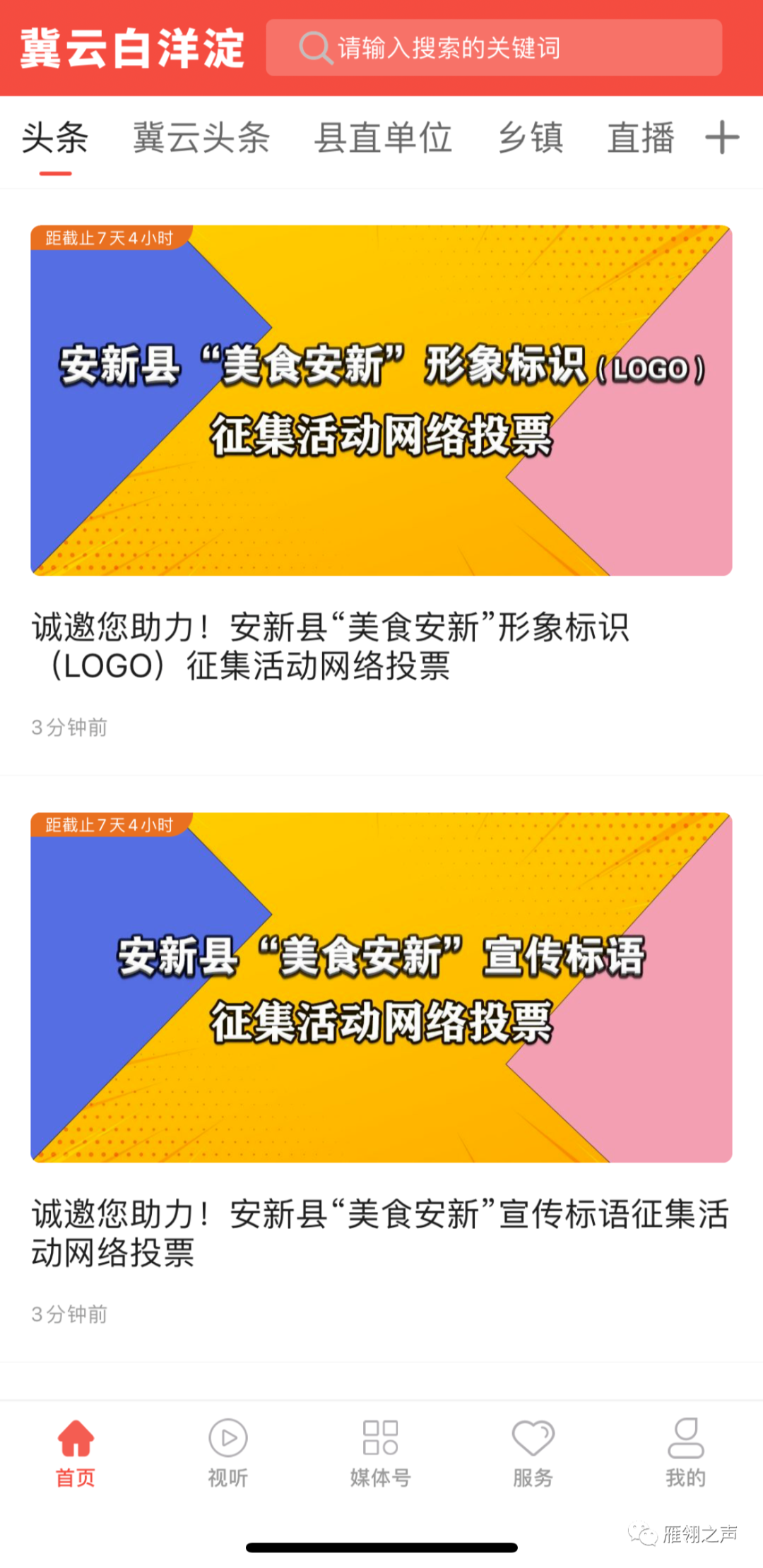Open the 形象标识 LOGO voting banner
The width and height of the screenshot is (763, 1568).
pyautogui.click(x=381, y=400)
